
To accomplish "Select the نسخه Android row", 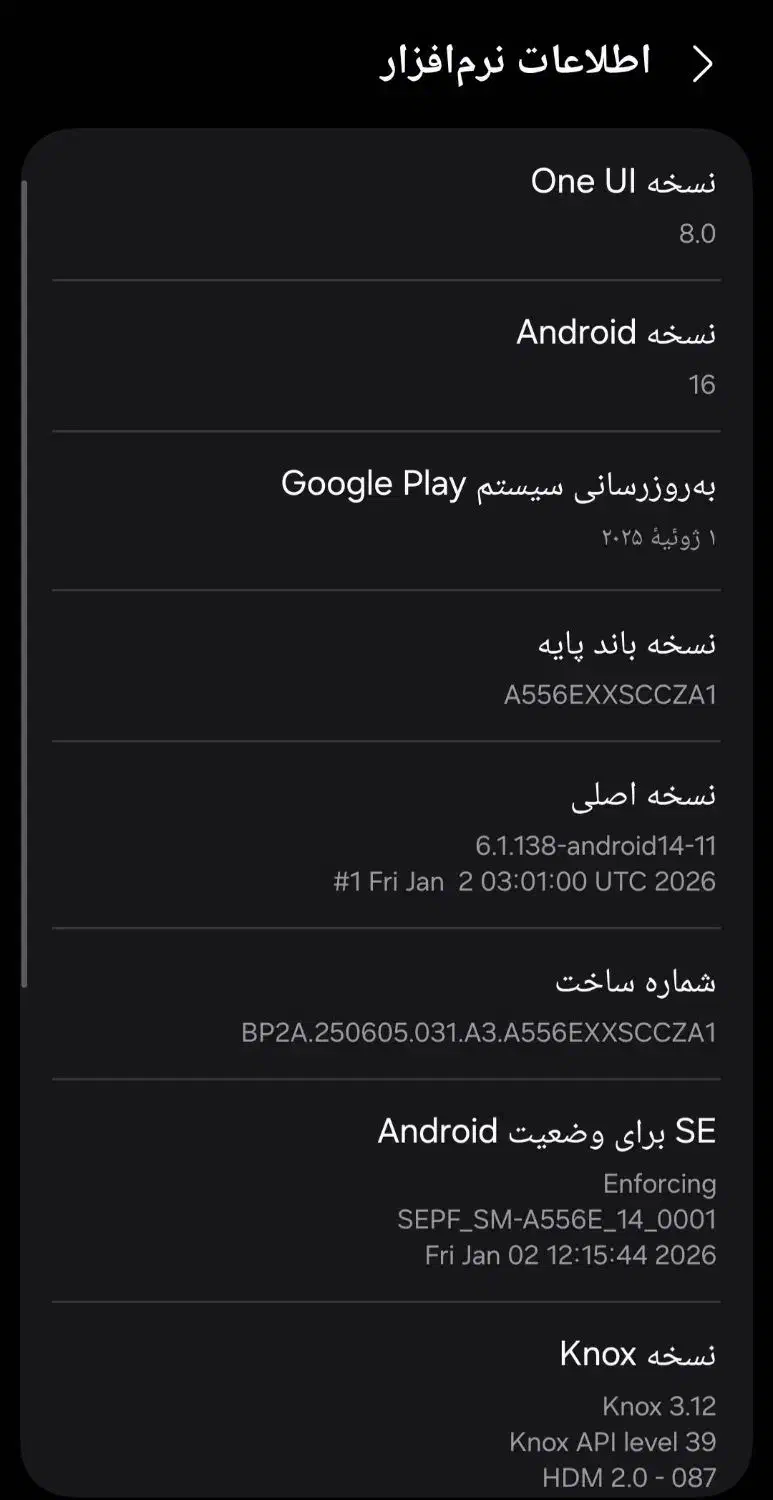I will (x=615, y=333).
